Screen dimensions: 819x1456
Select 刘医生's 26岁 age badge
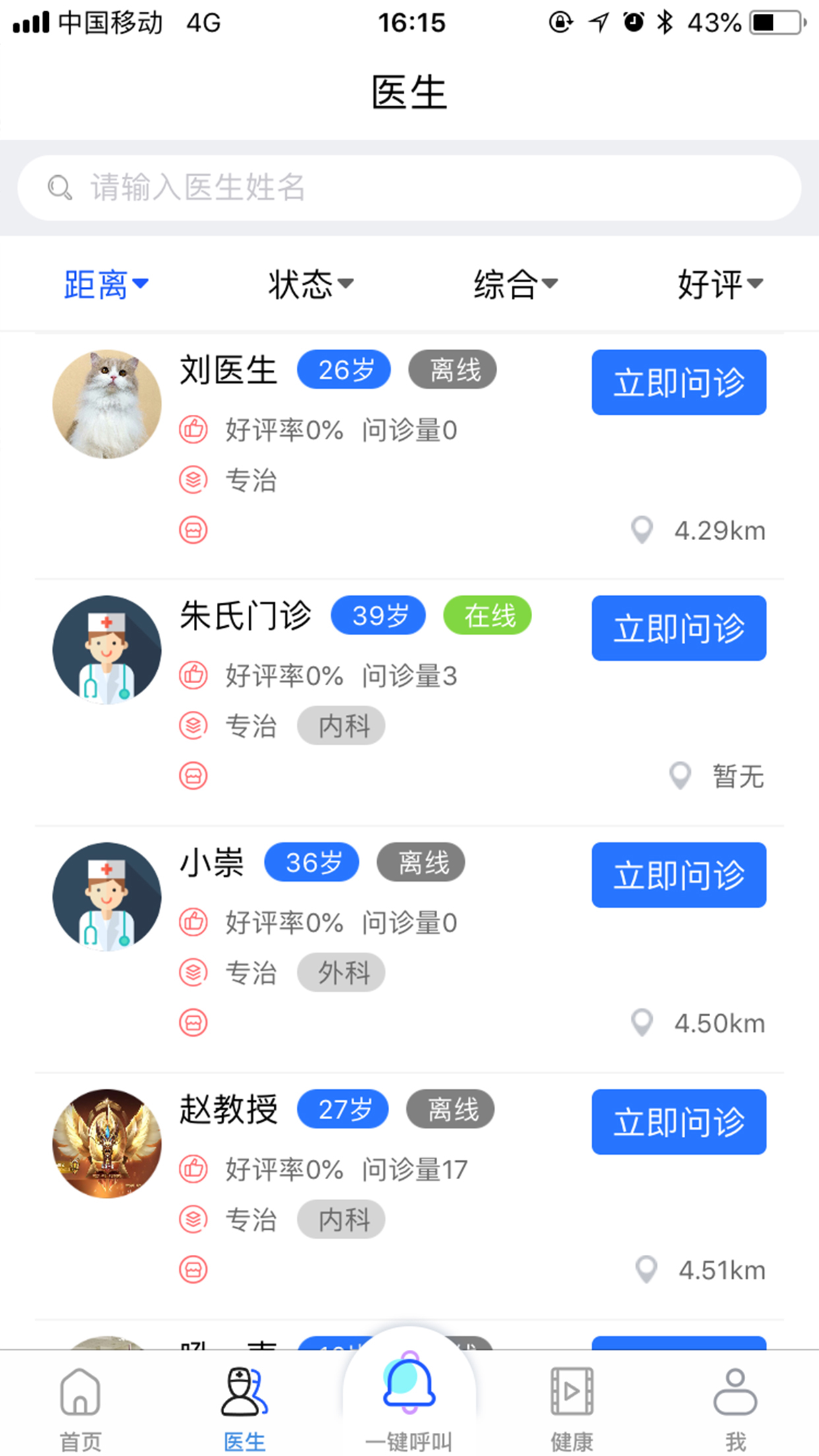(x=343, y=369)
